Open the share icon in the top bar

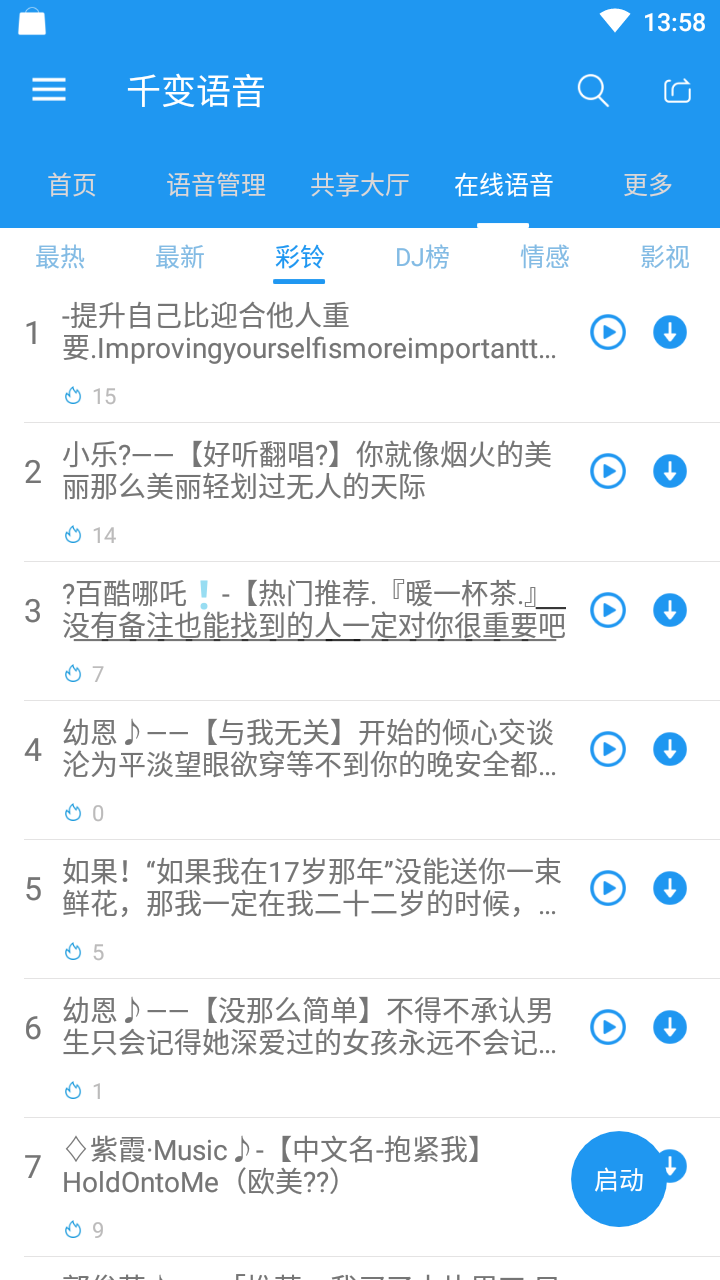pos(677,89)
